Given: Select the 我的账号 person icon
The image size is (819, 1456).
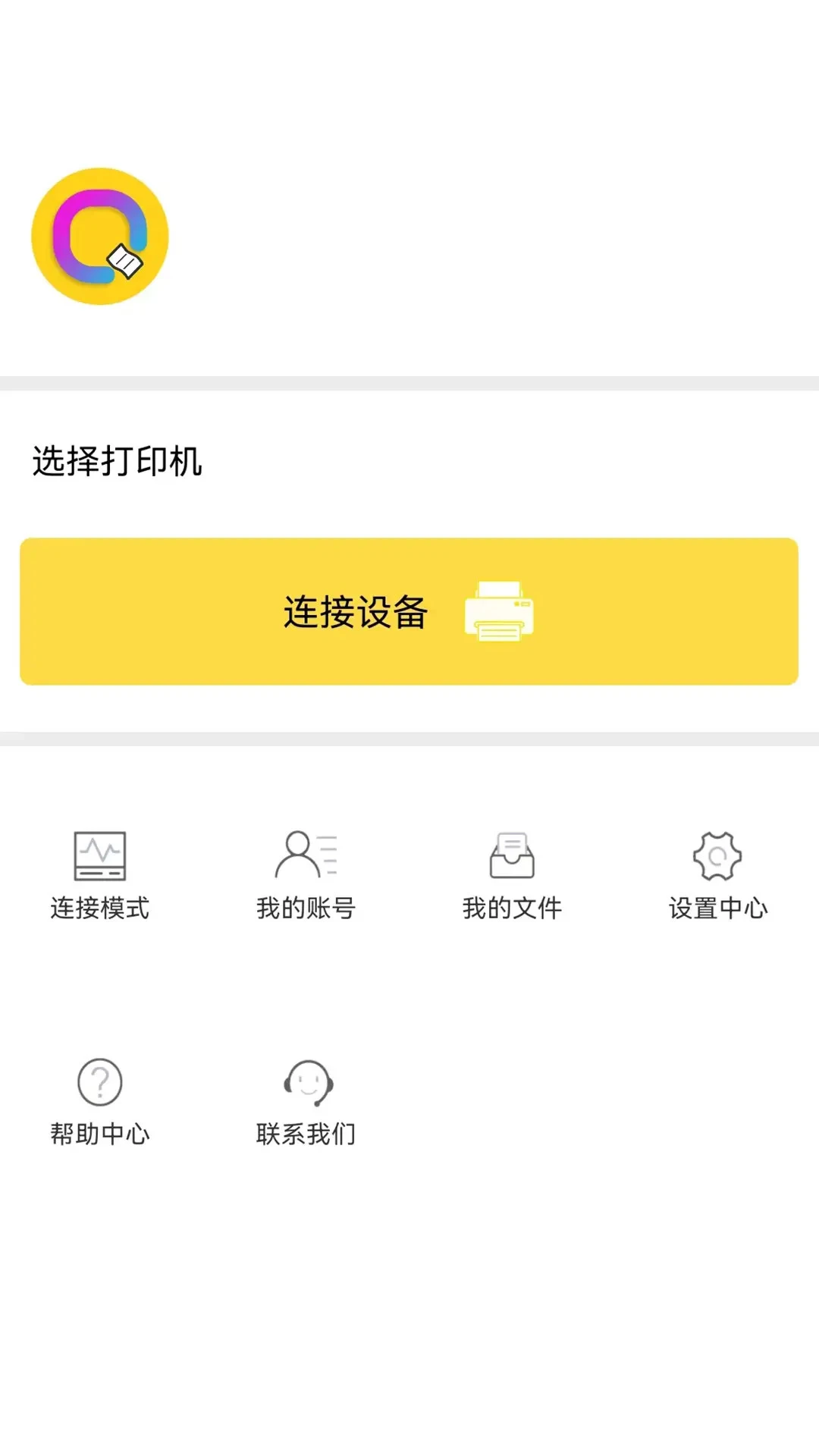Looking at the screenshot, I should tap(306, 855).
